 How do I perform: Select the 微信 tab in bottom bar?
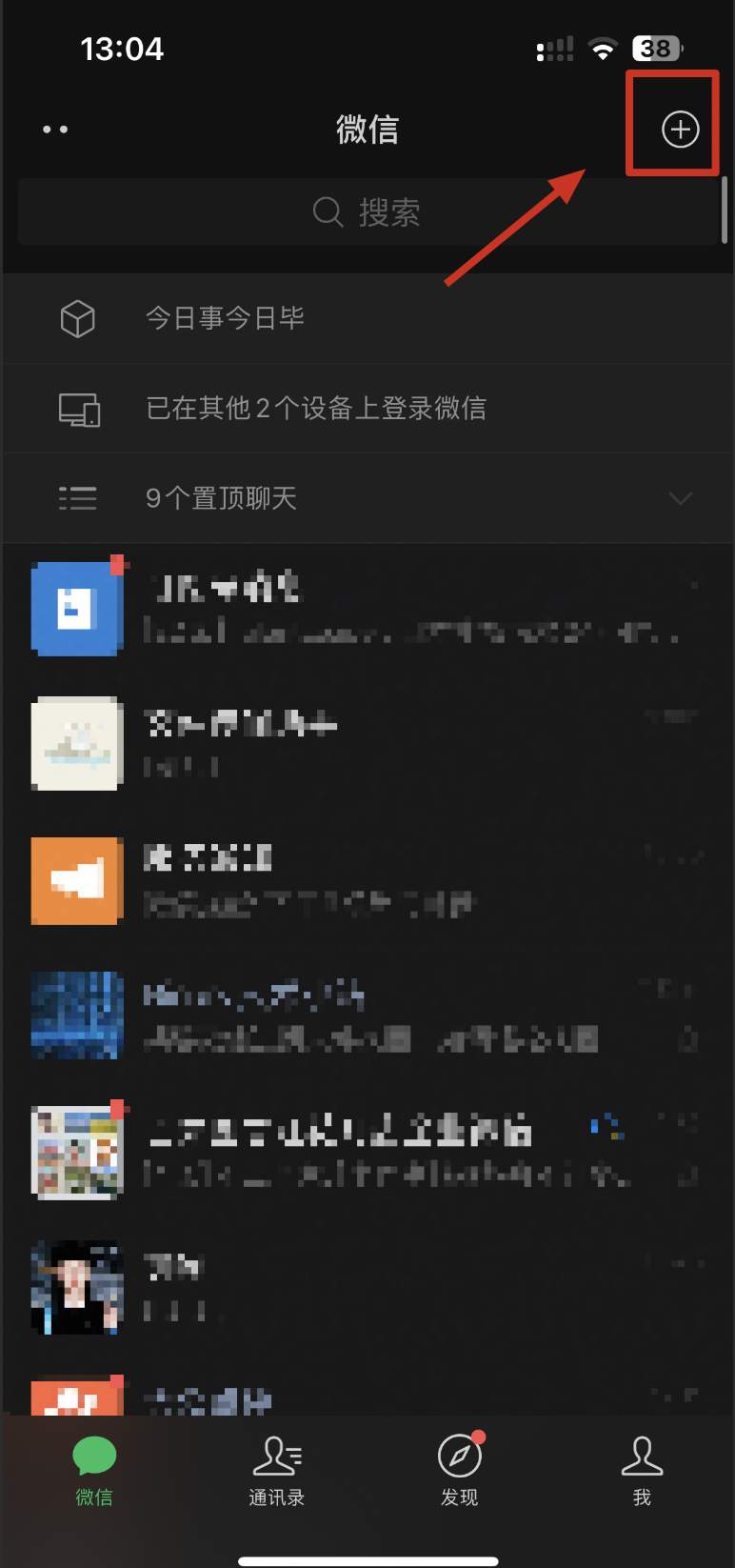(x=93, y=1470)
